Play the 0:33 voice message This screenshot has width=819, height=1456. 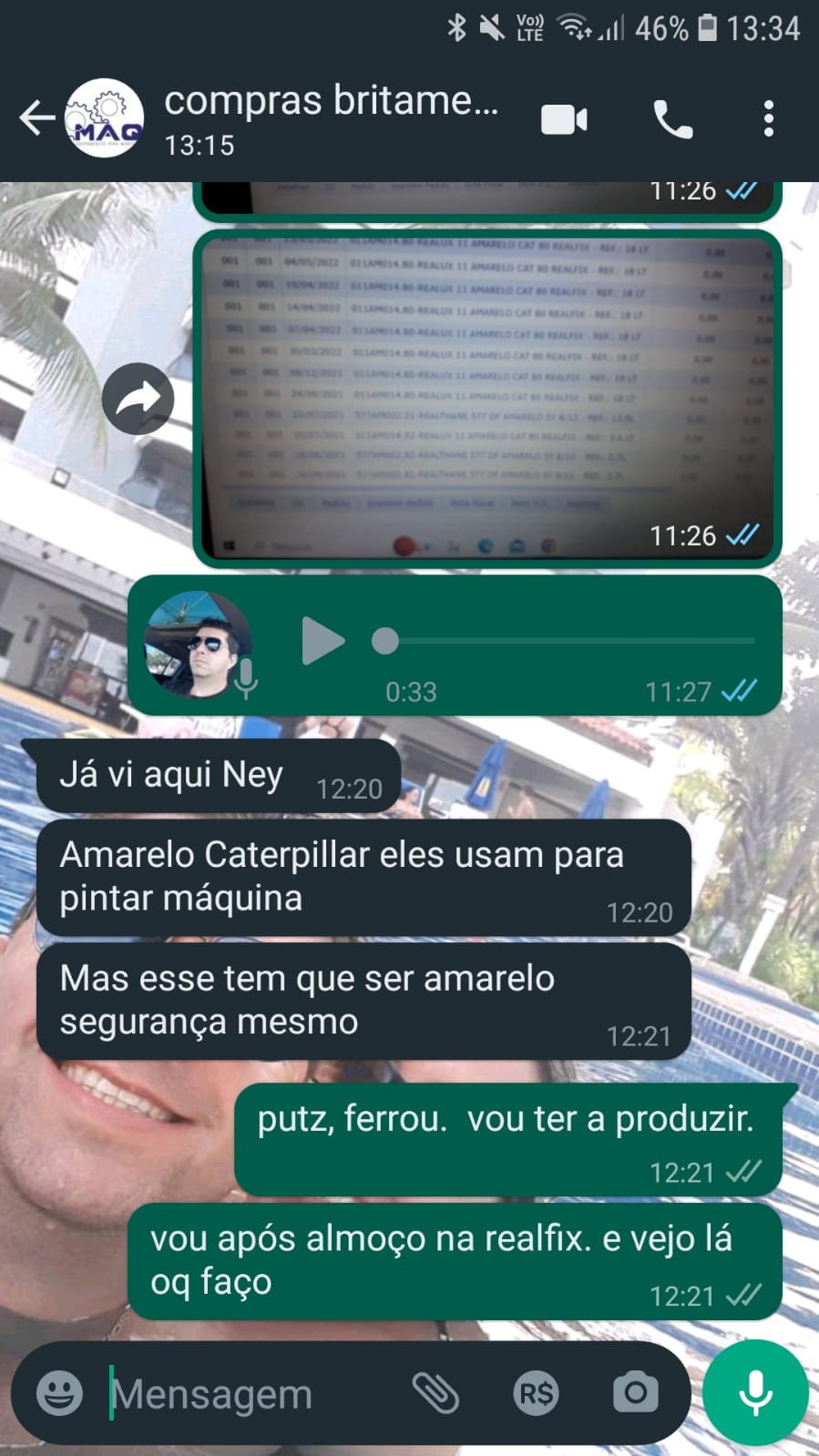point(322,641)
